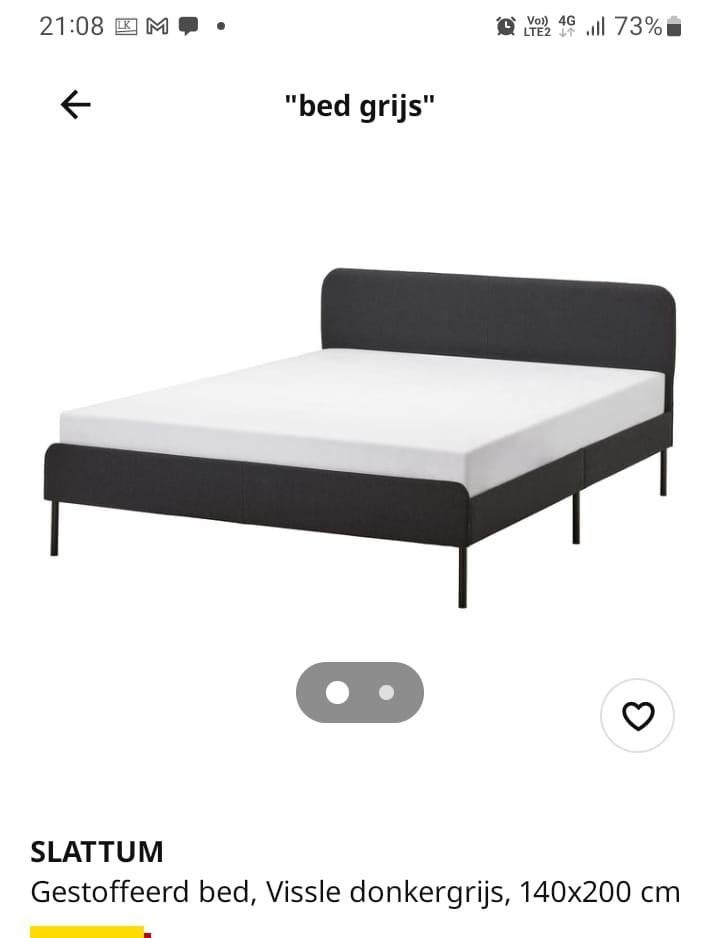Screen dimensions: 720x938
Task: Open the Gmail notification icon
Action: pyautogui.click(x=157, y=25)
